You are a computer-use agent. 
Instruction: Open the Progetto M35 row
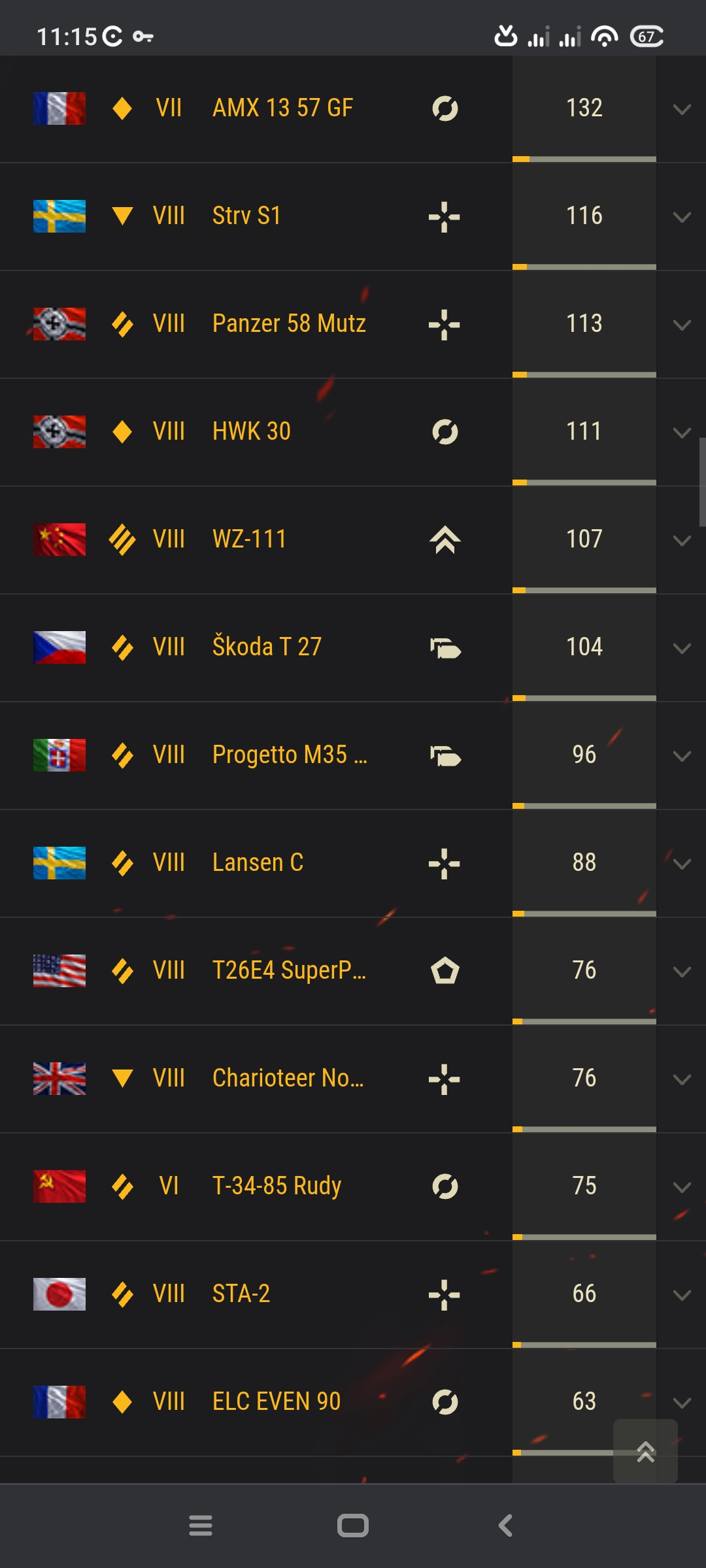click(x=353, y=756)
